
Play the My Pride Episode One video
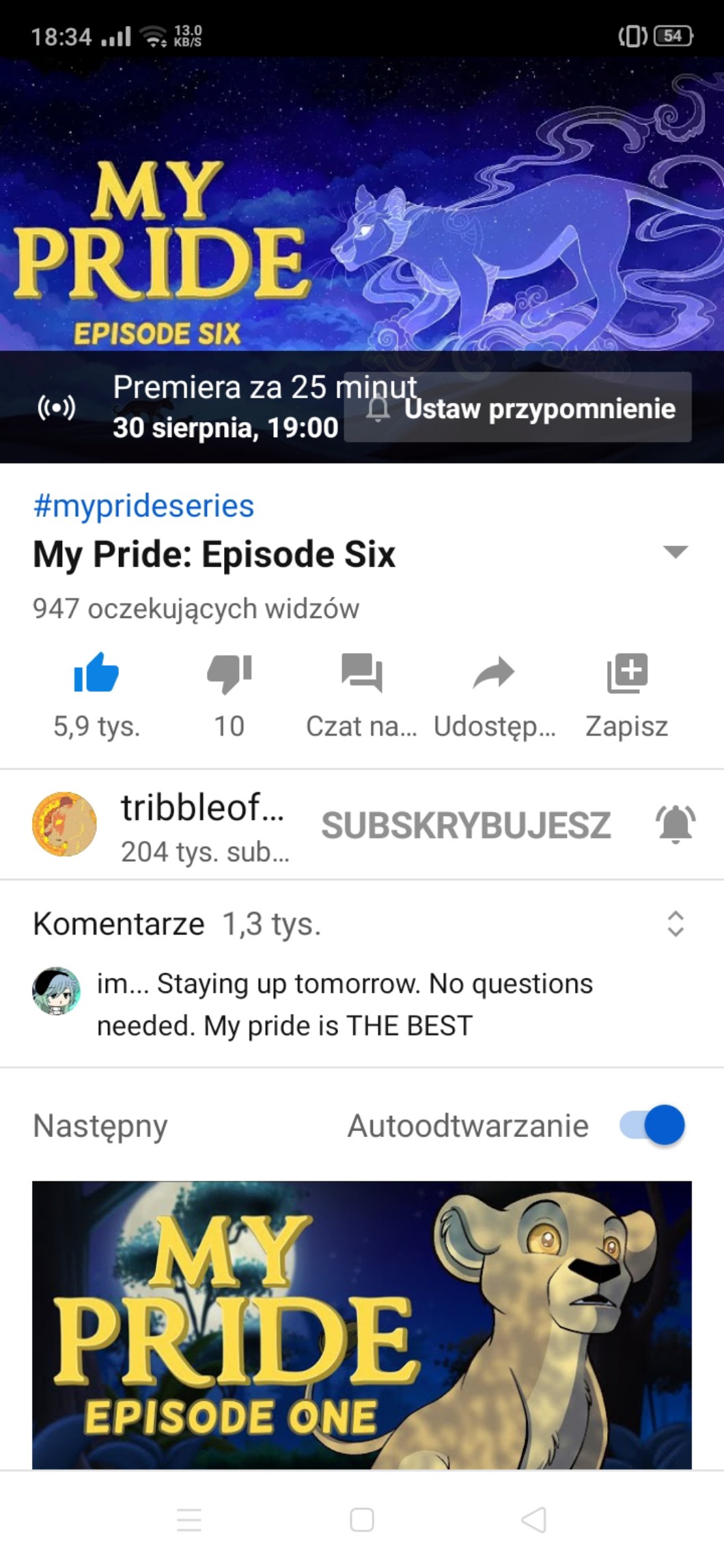tap(362, 1325)
